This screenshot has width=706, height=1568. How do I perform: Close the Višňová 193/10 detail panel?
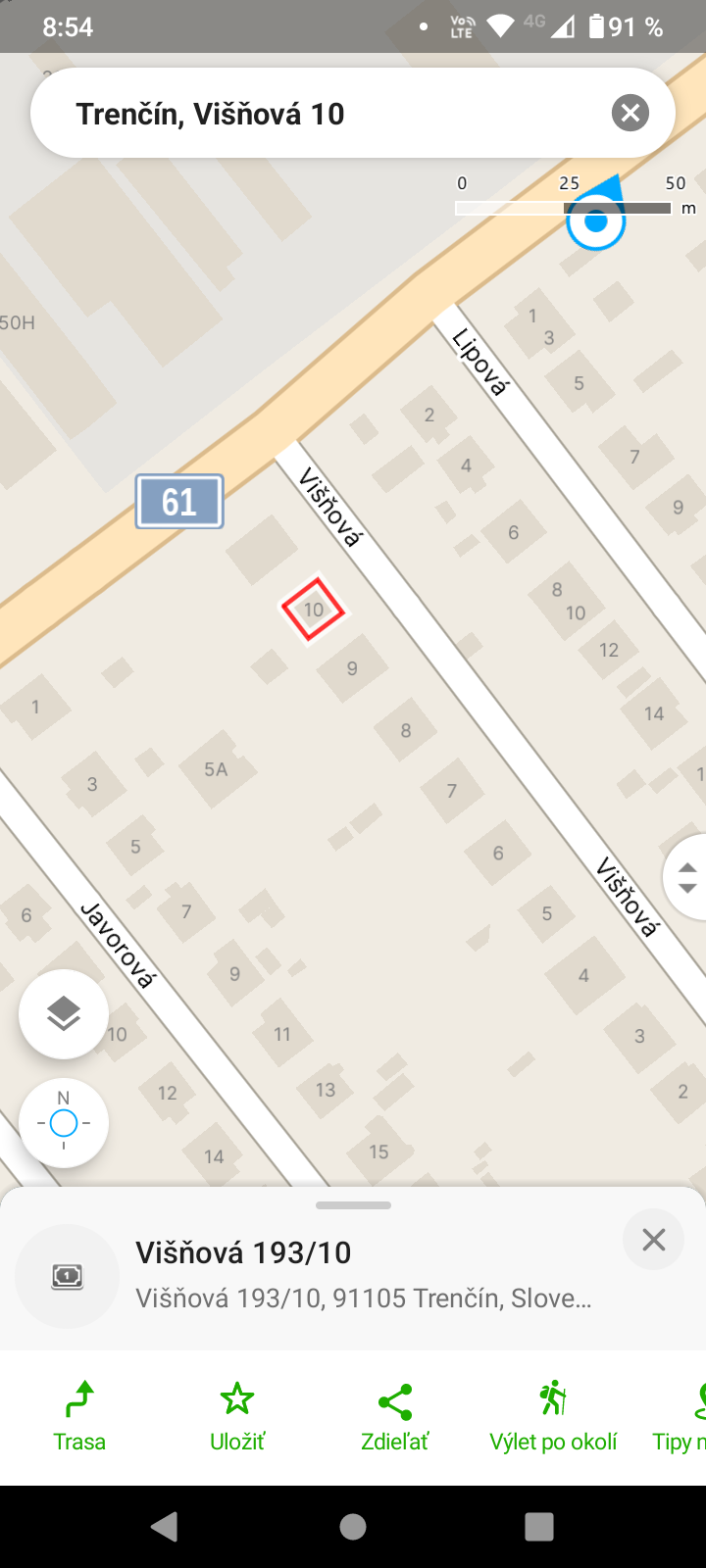[654, 1240]
